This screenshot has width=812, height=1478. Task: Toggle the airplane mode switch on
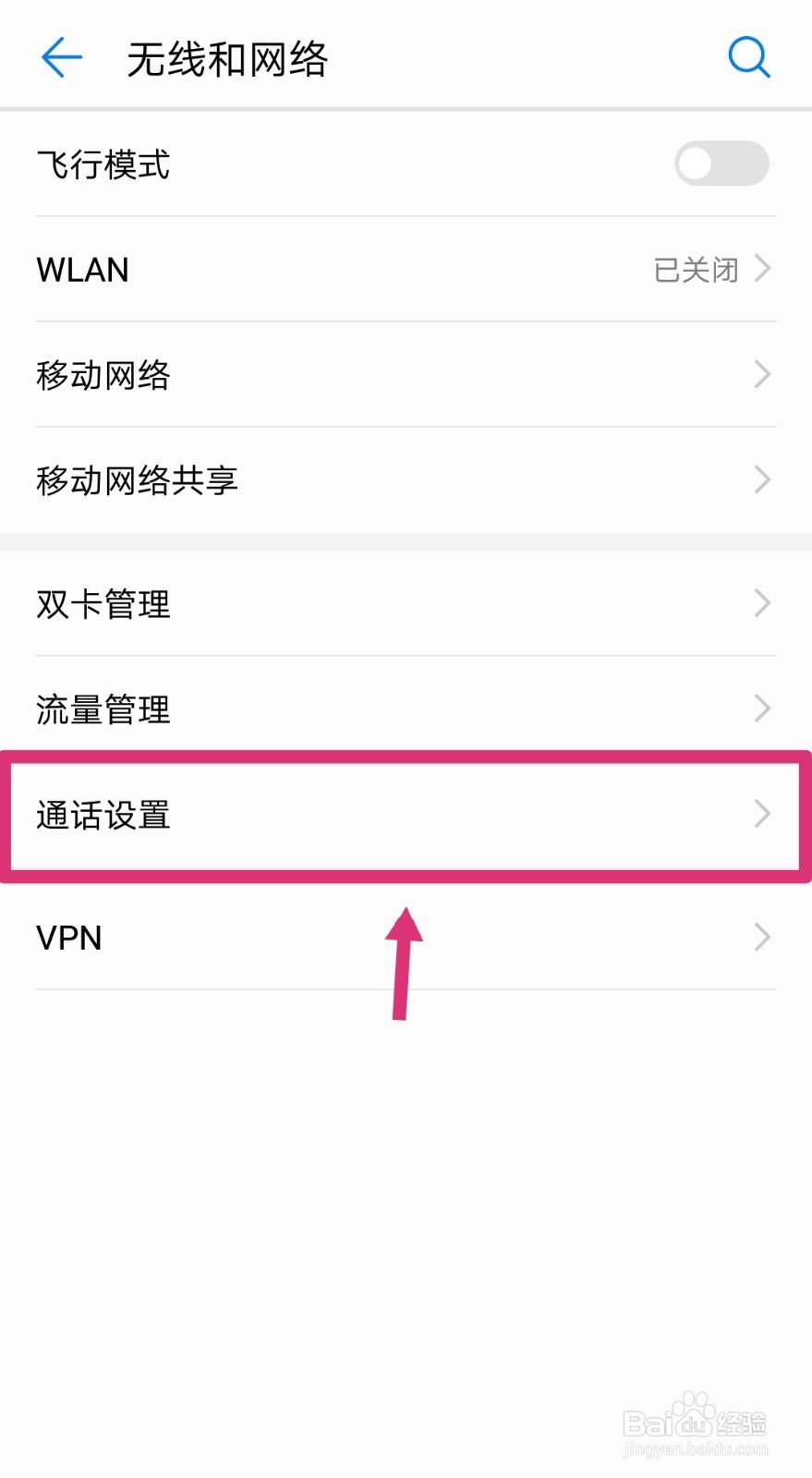(x=721, y=164)
